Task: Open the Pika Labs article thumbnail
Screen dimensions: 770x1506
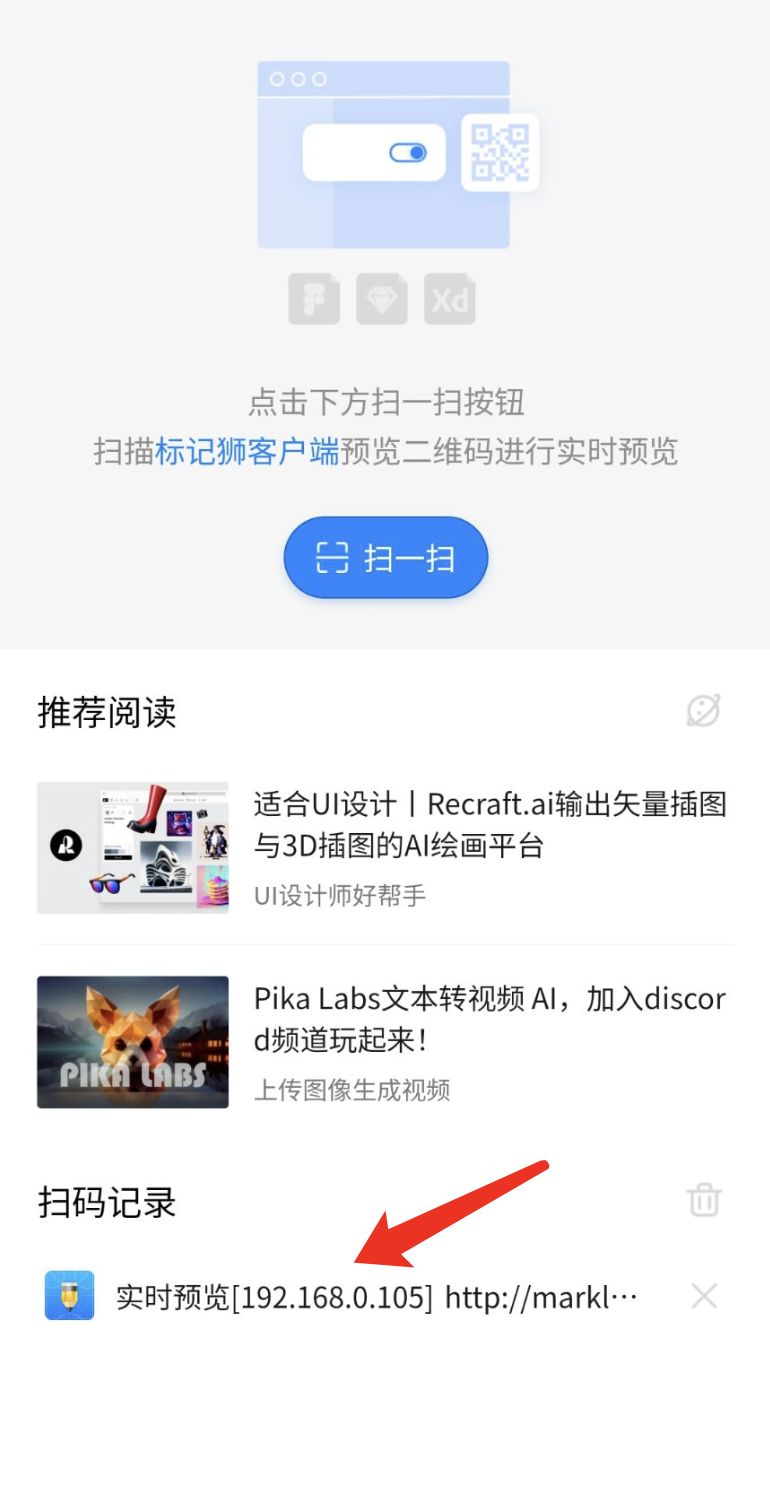Action: [132, 1041]
